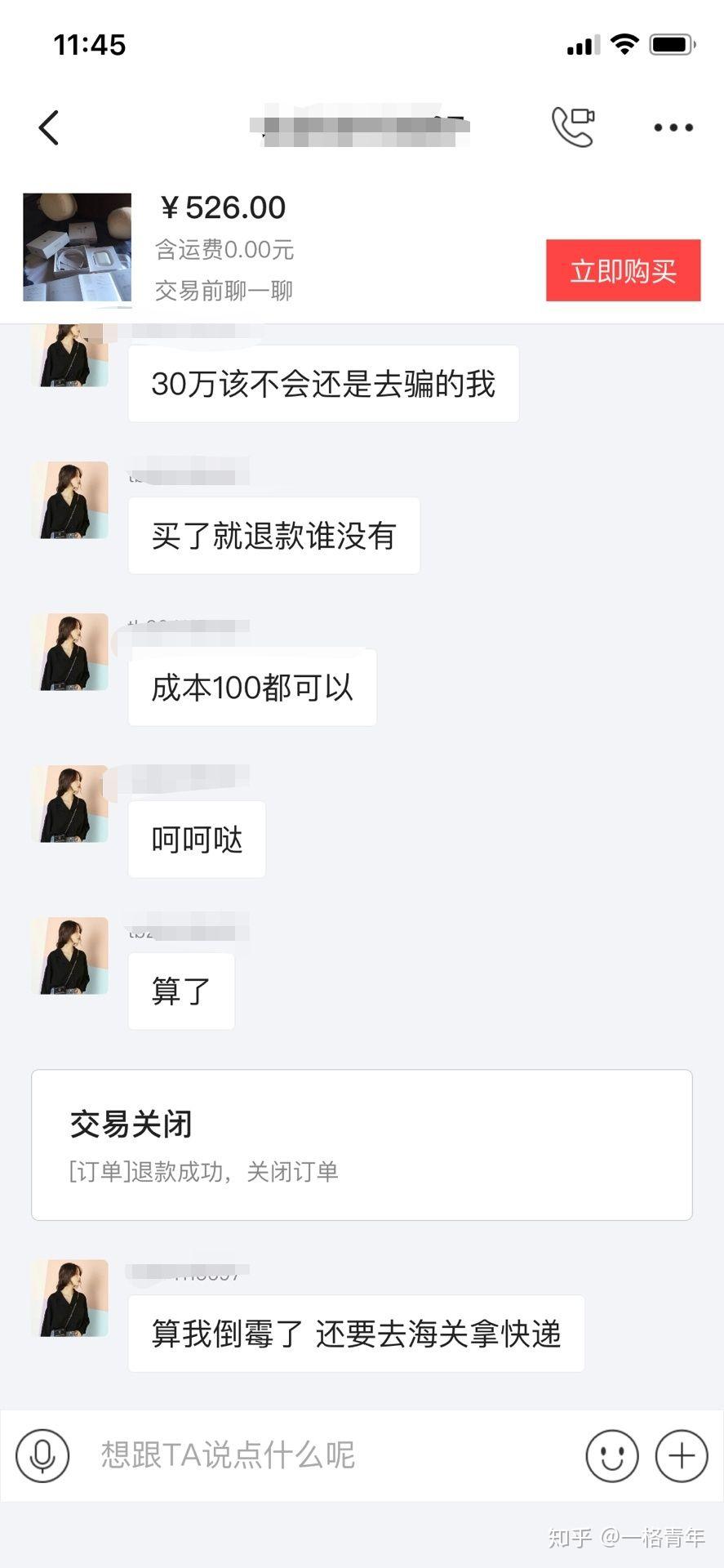Open the three-dot overflow menu
Viewport: 724px width, 1568px height.
pos(673,127)
